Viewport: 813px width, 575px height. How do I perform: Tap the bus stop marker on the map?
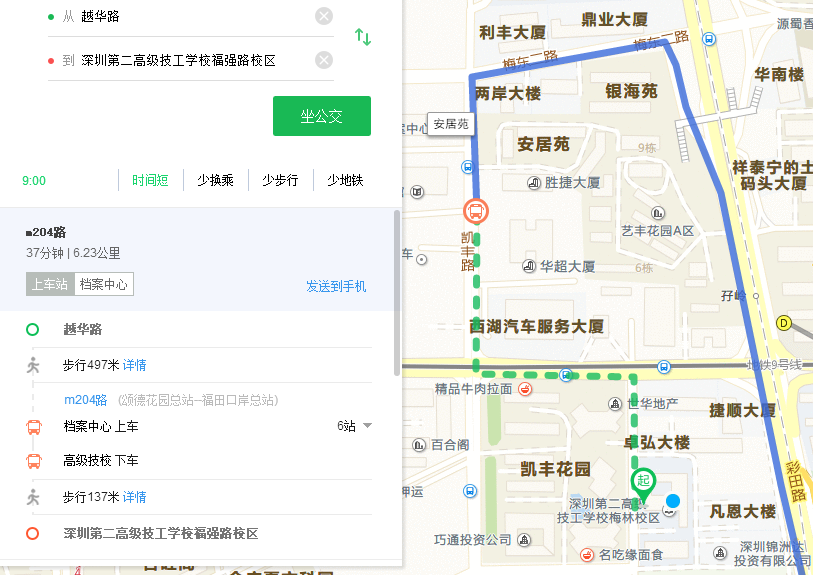[x=476, y=211]
